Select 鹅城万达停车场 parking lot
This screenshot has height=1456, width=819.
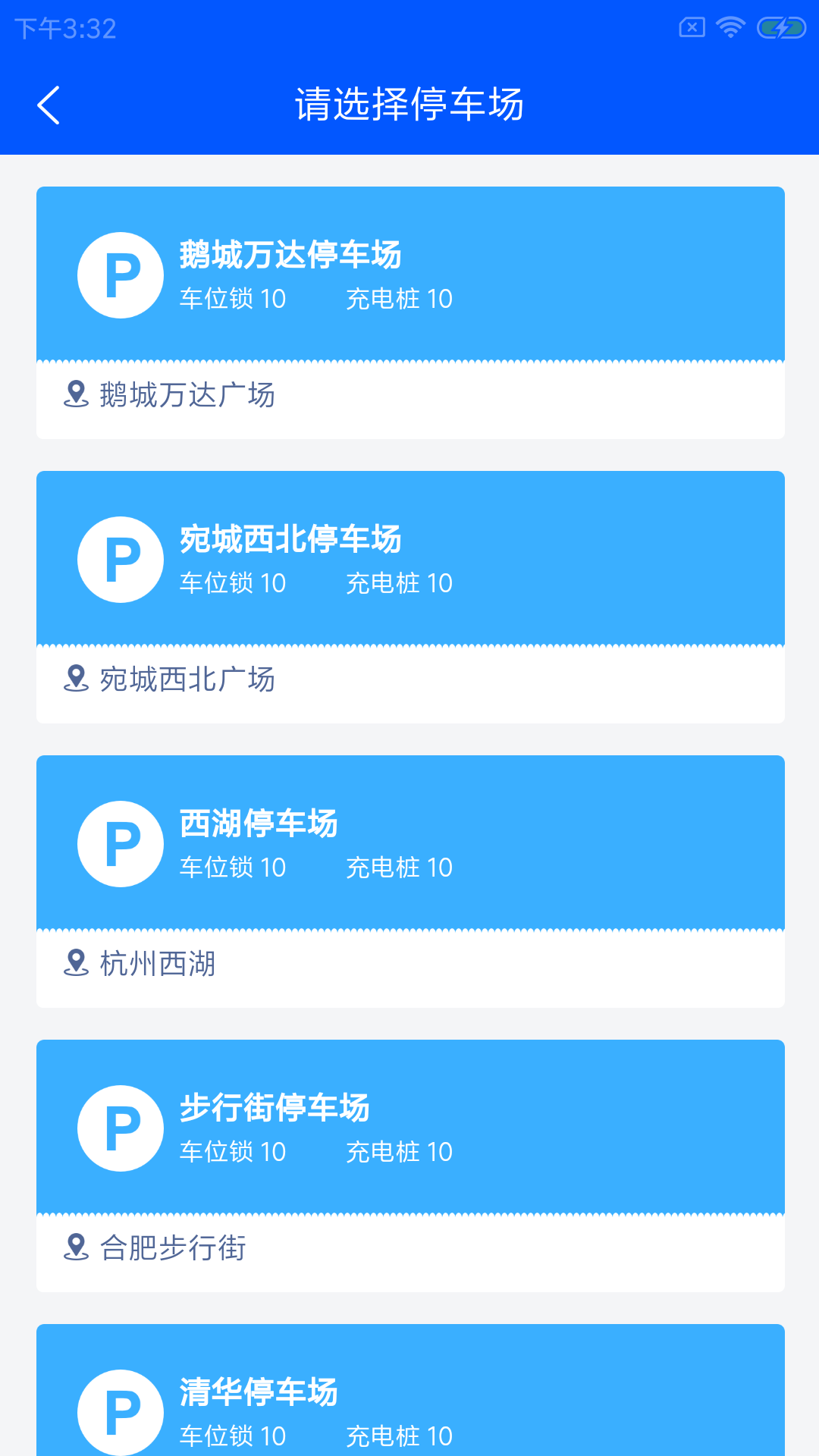[409, 312]
